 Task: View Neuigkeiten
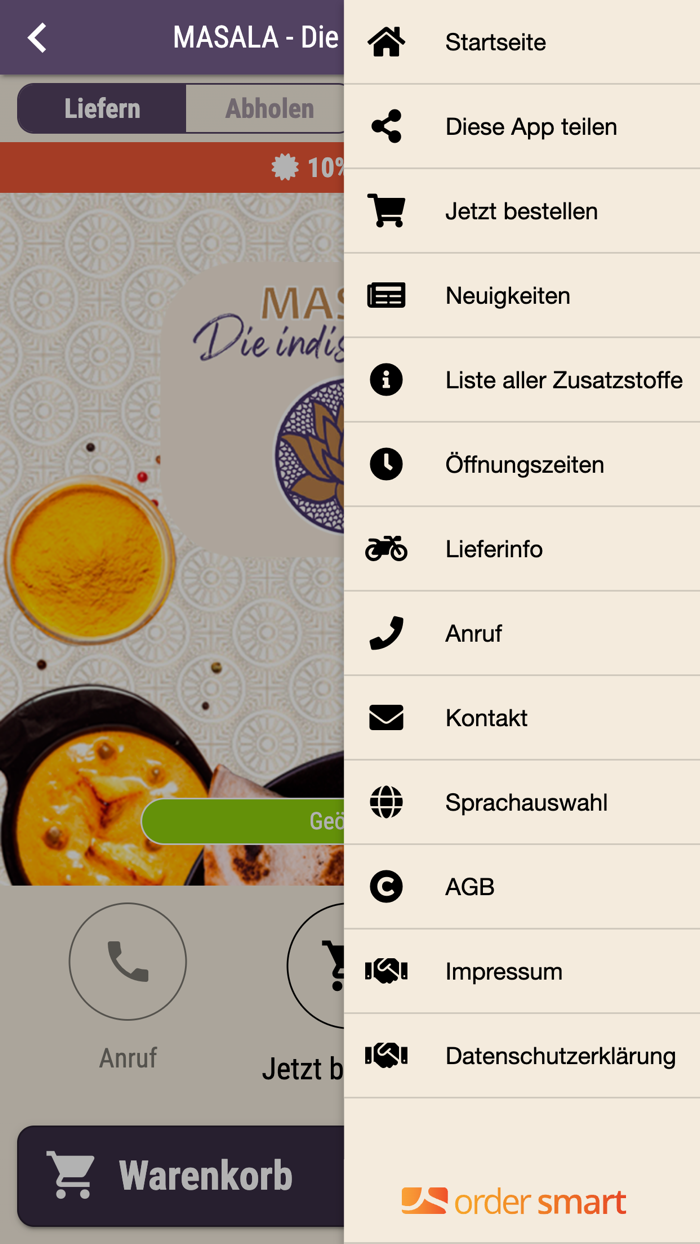(522, 296)
